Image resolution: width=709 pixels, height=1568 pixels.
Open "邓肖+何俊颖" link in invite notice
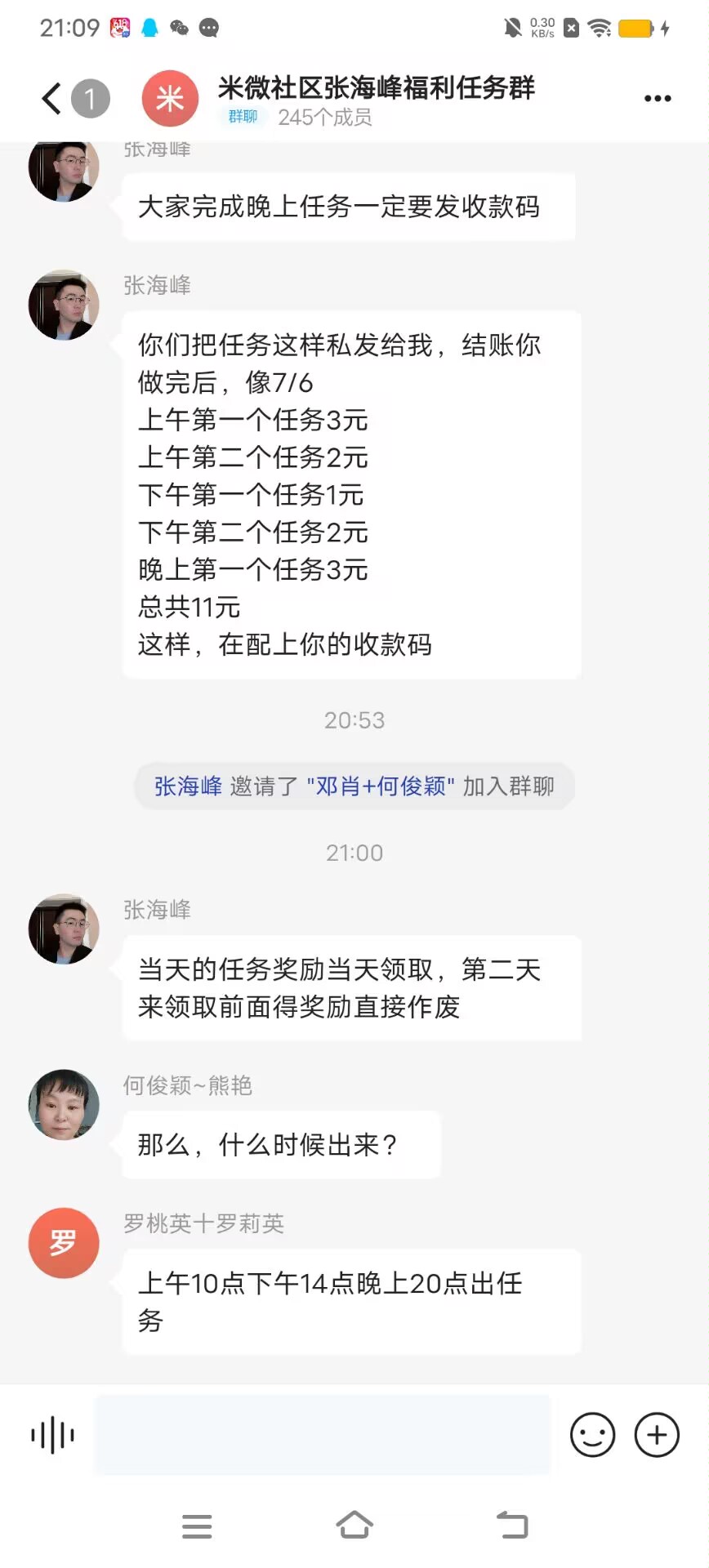click(381, 786)
